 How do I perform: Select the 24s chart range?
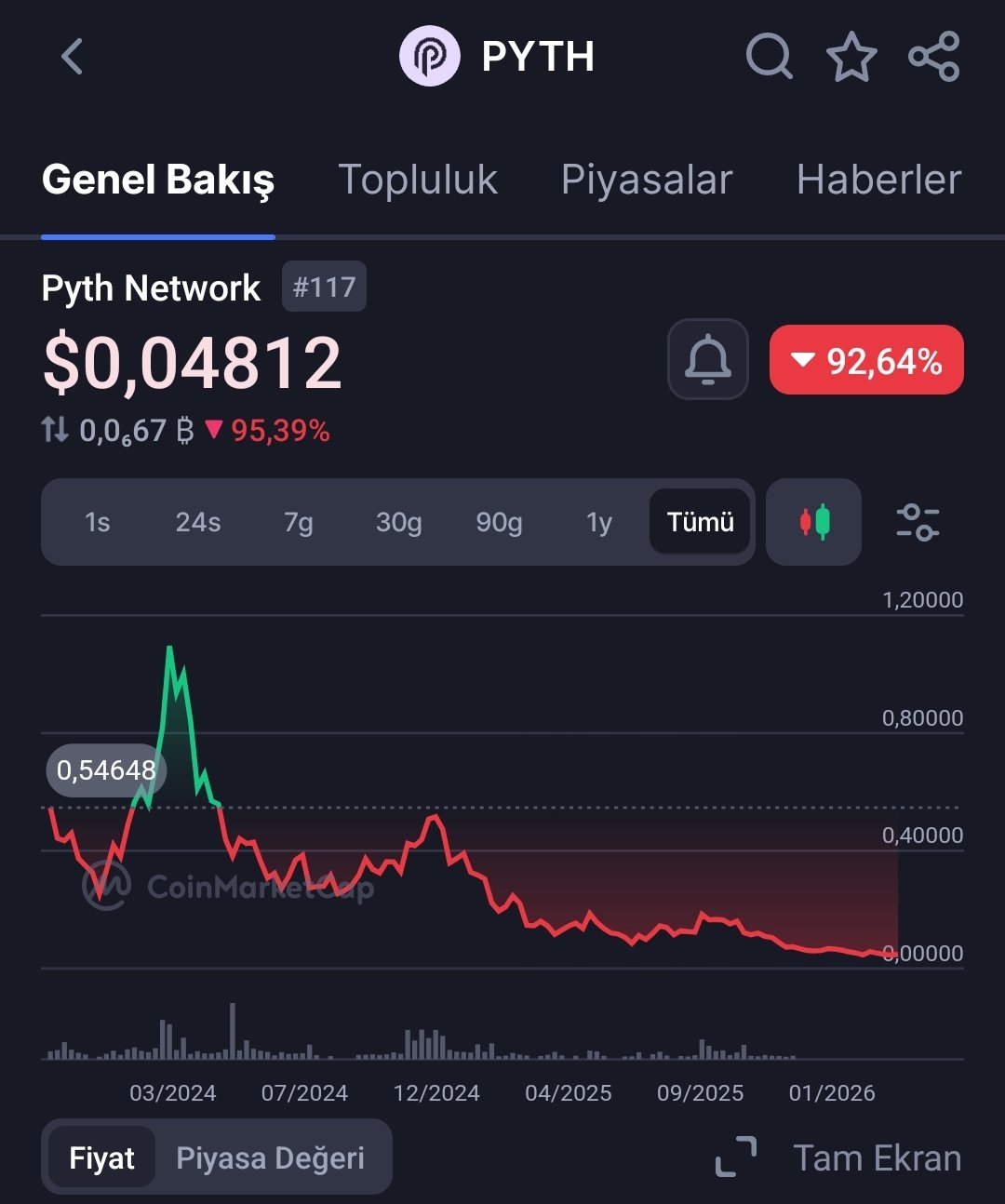198,522
